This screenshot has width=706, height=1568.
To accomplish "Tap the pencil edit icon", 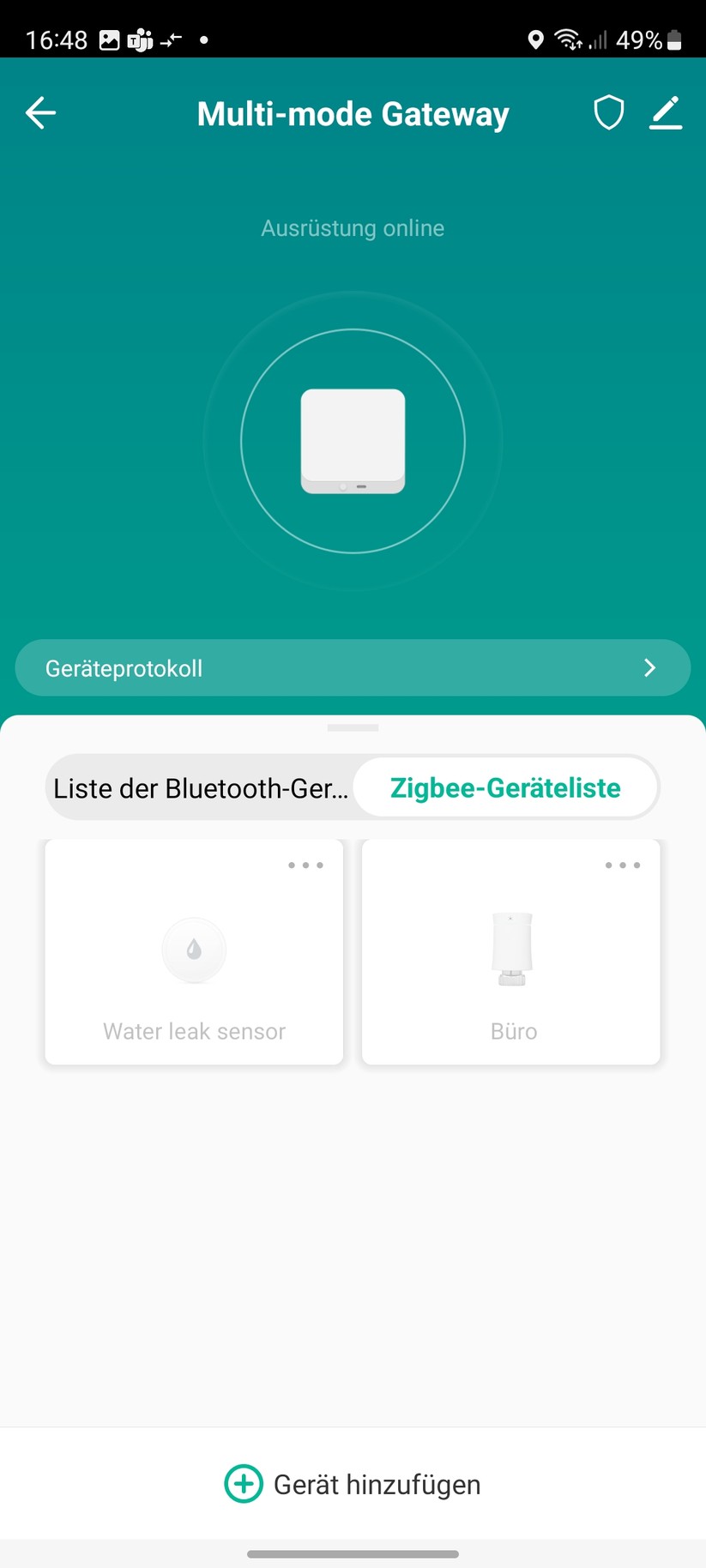I will 666,112.
